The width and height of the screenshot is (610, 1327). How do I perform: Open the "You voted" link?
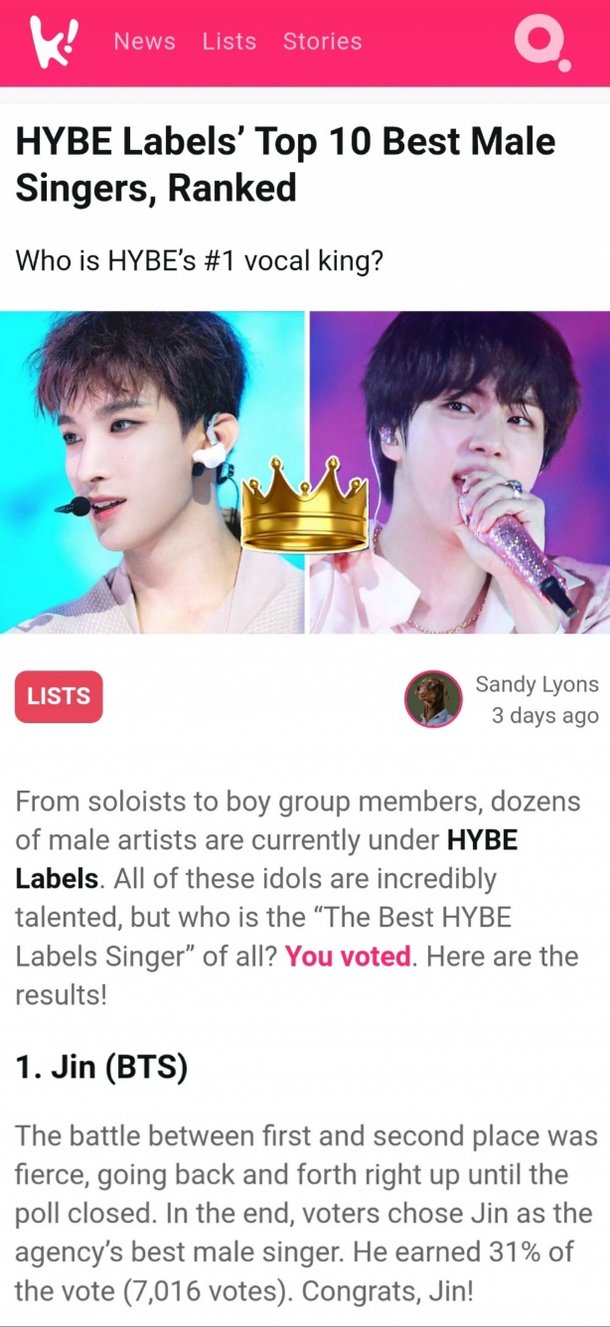(x=347, y=956)
